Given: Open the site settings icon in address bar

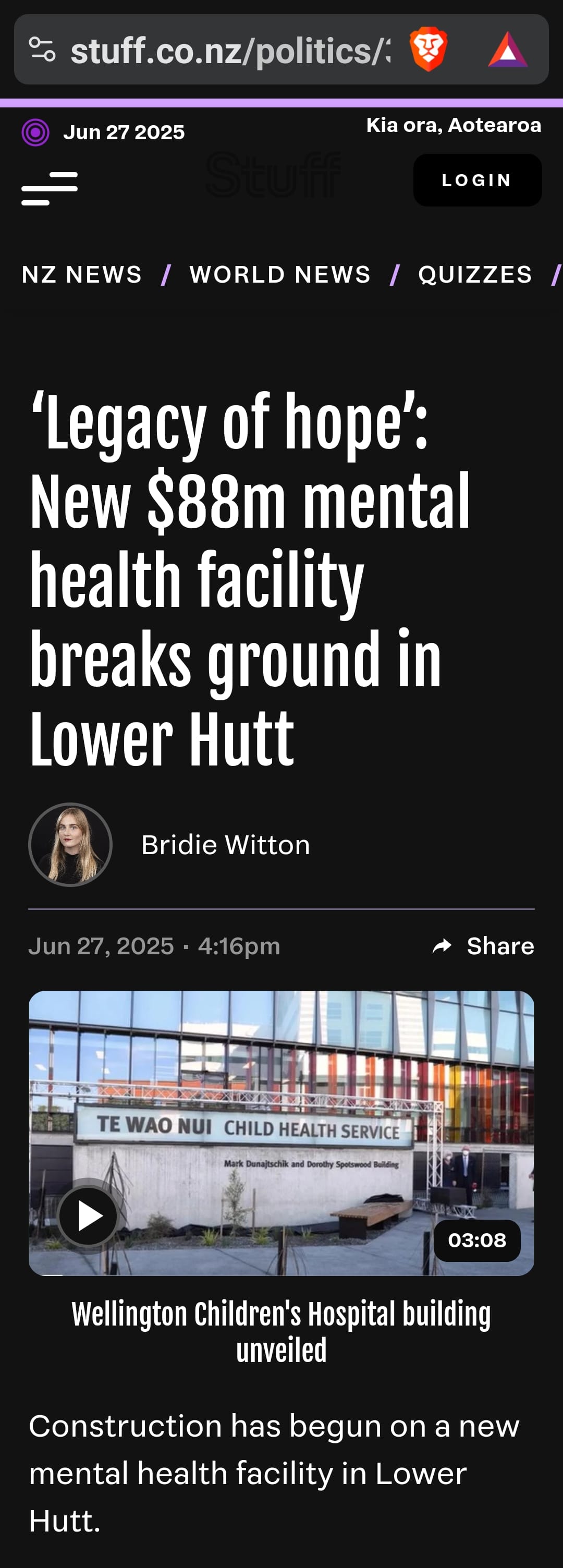Looking at the screenshot, I should click(43, 50).
